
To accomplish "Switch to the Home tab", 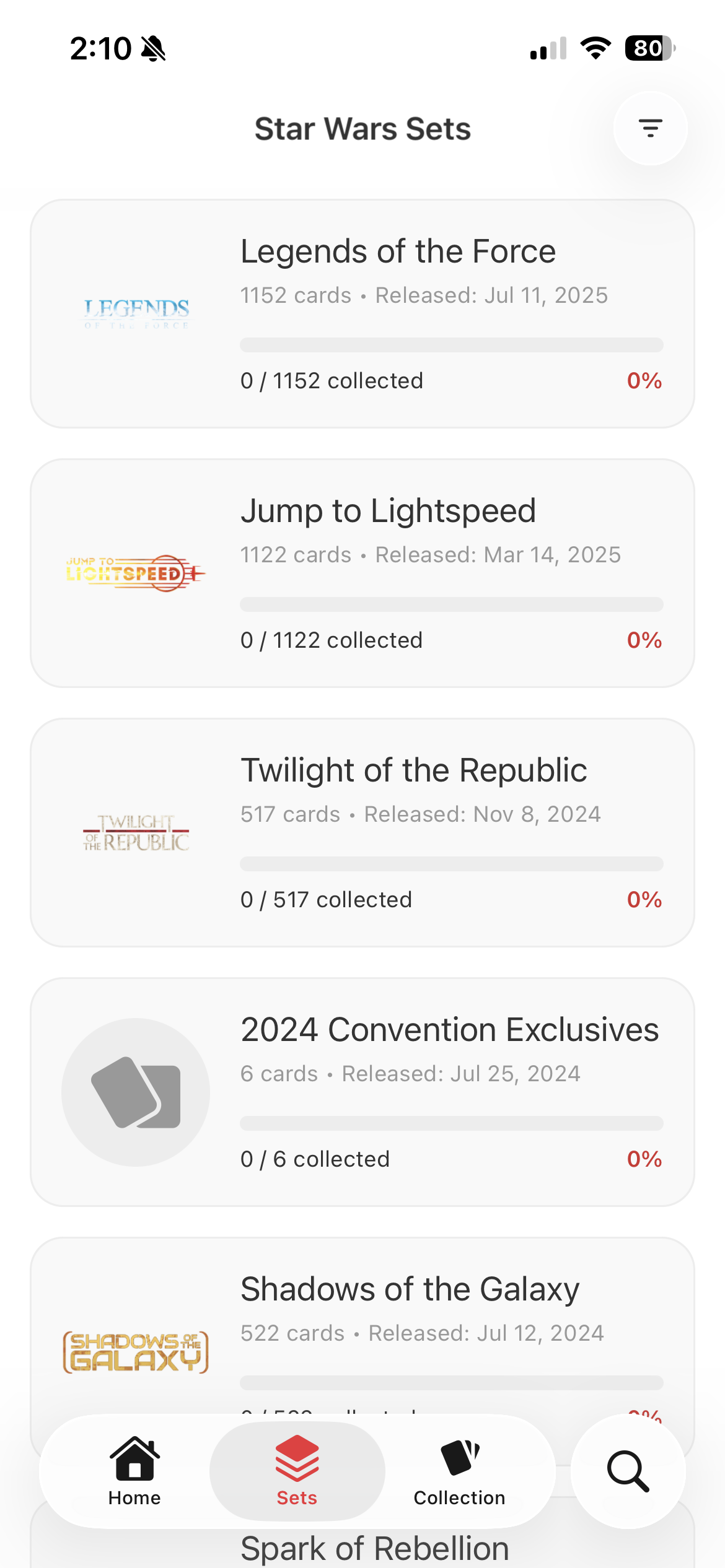I will click(x=133, y=1471).
